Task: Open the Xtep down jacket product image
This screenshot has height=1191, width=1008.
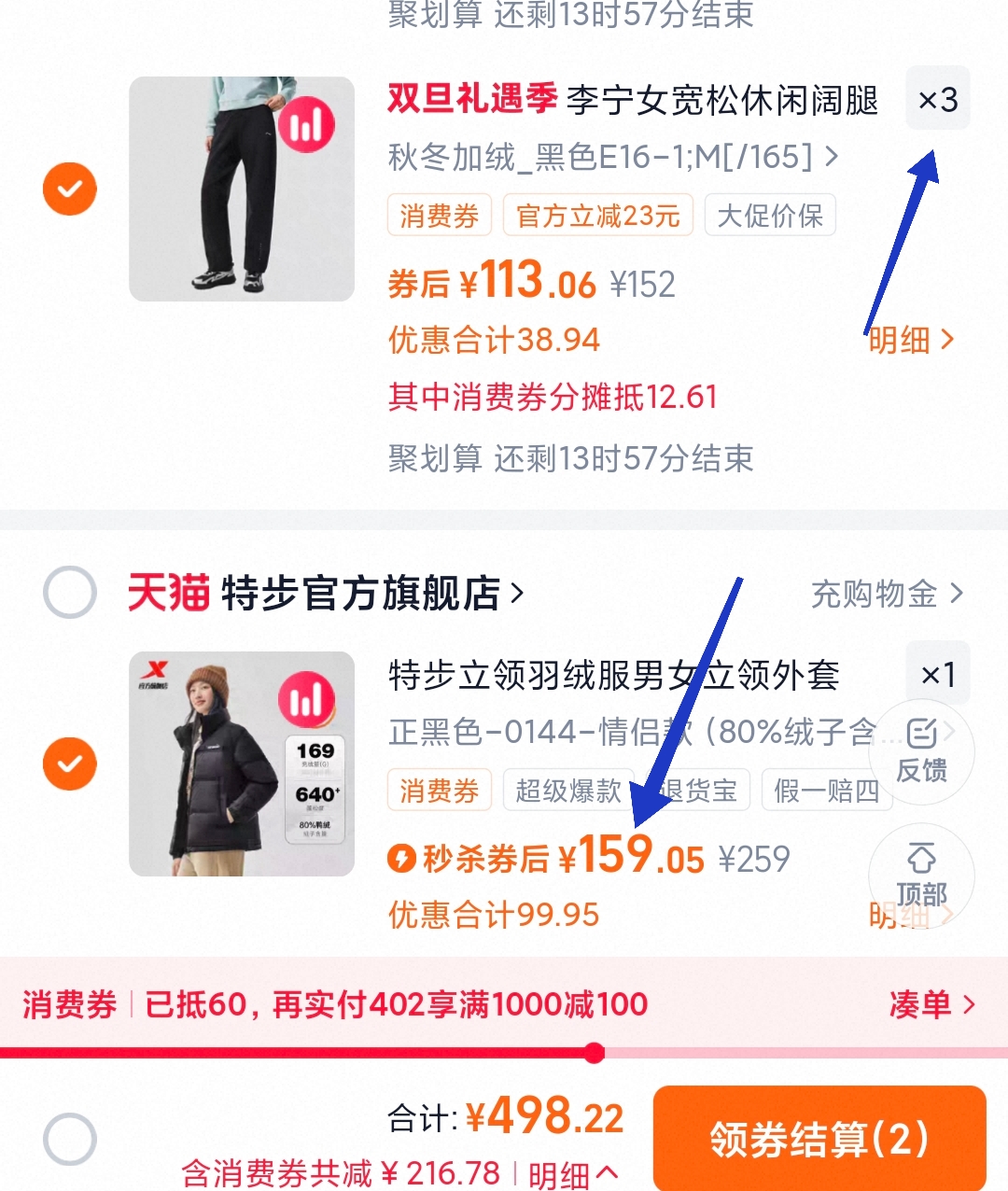Action: click(242, 764)
